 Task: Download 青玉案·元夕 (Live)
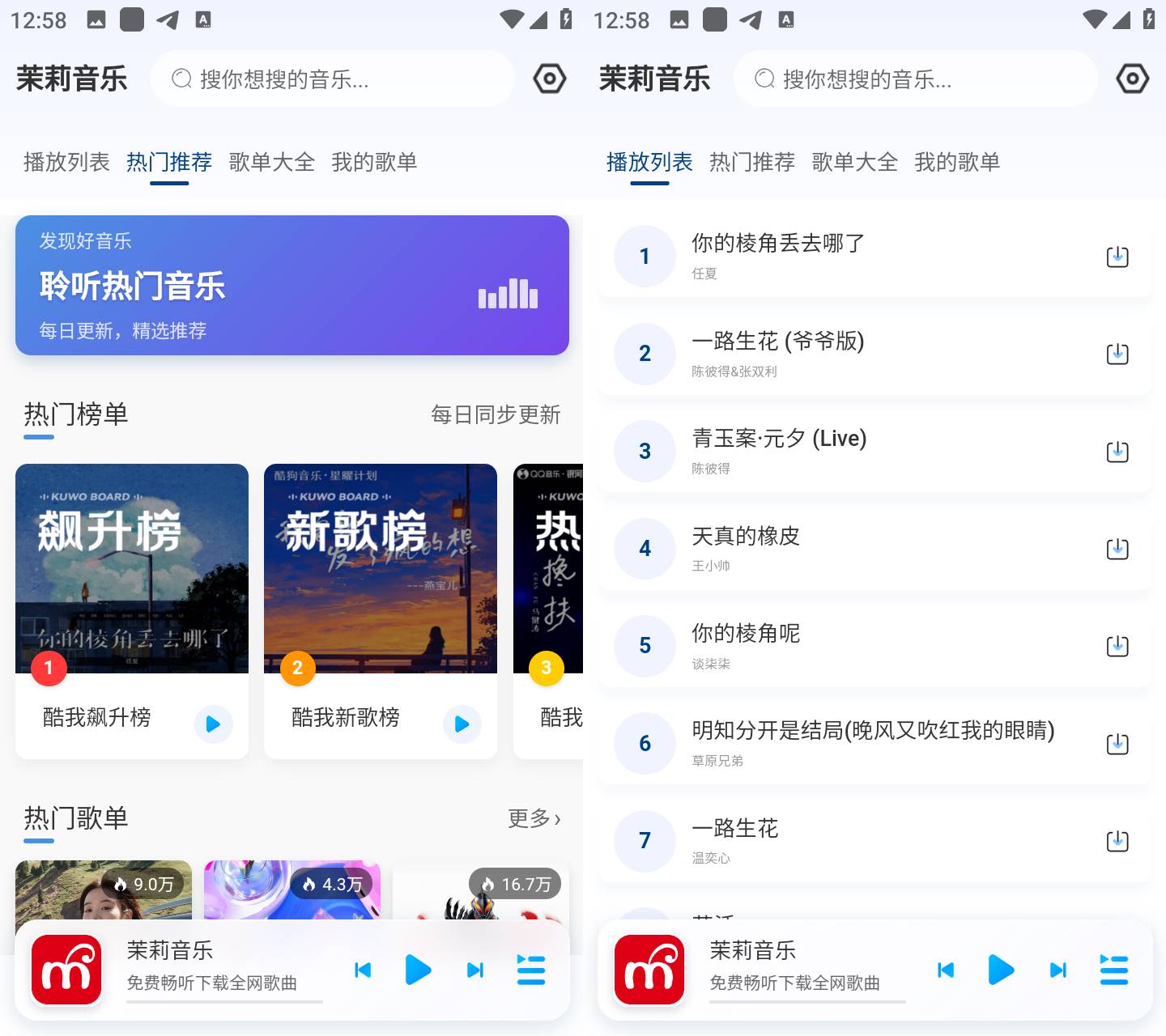pyautogui.click(x=1117, y=452)
